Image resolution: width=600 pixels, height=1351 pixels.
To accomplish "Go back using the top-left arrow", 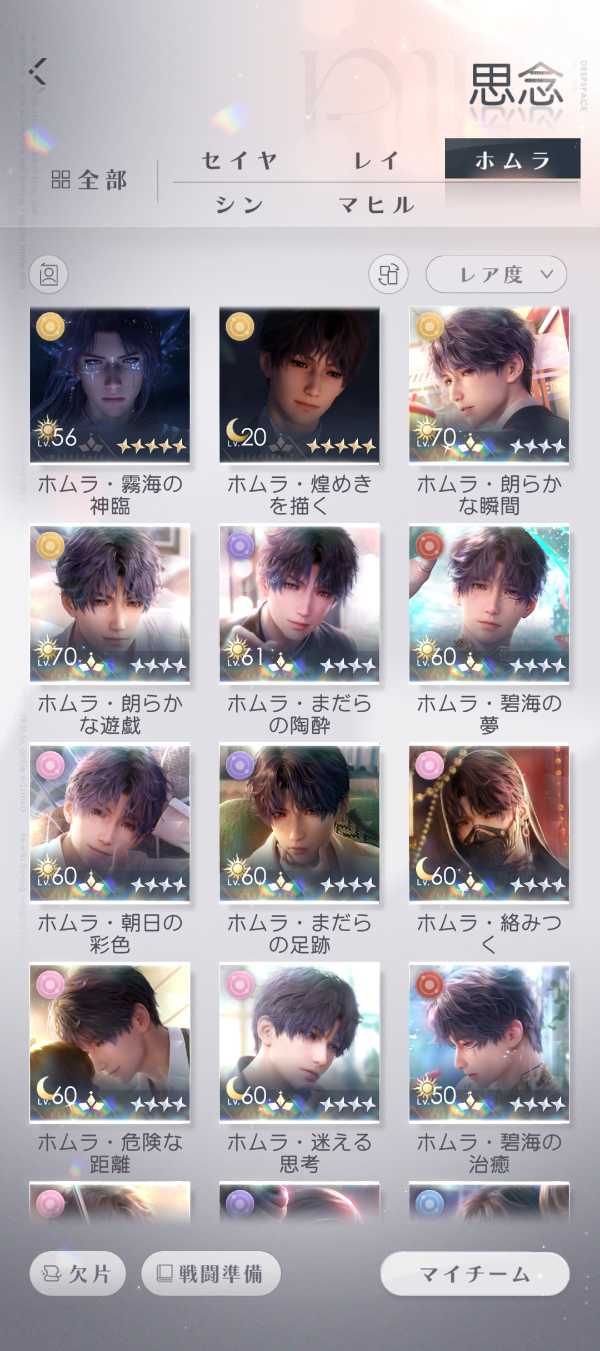I will (39, 70).
